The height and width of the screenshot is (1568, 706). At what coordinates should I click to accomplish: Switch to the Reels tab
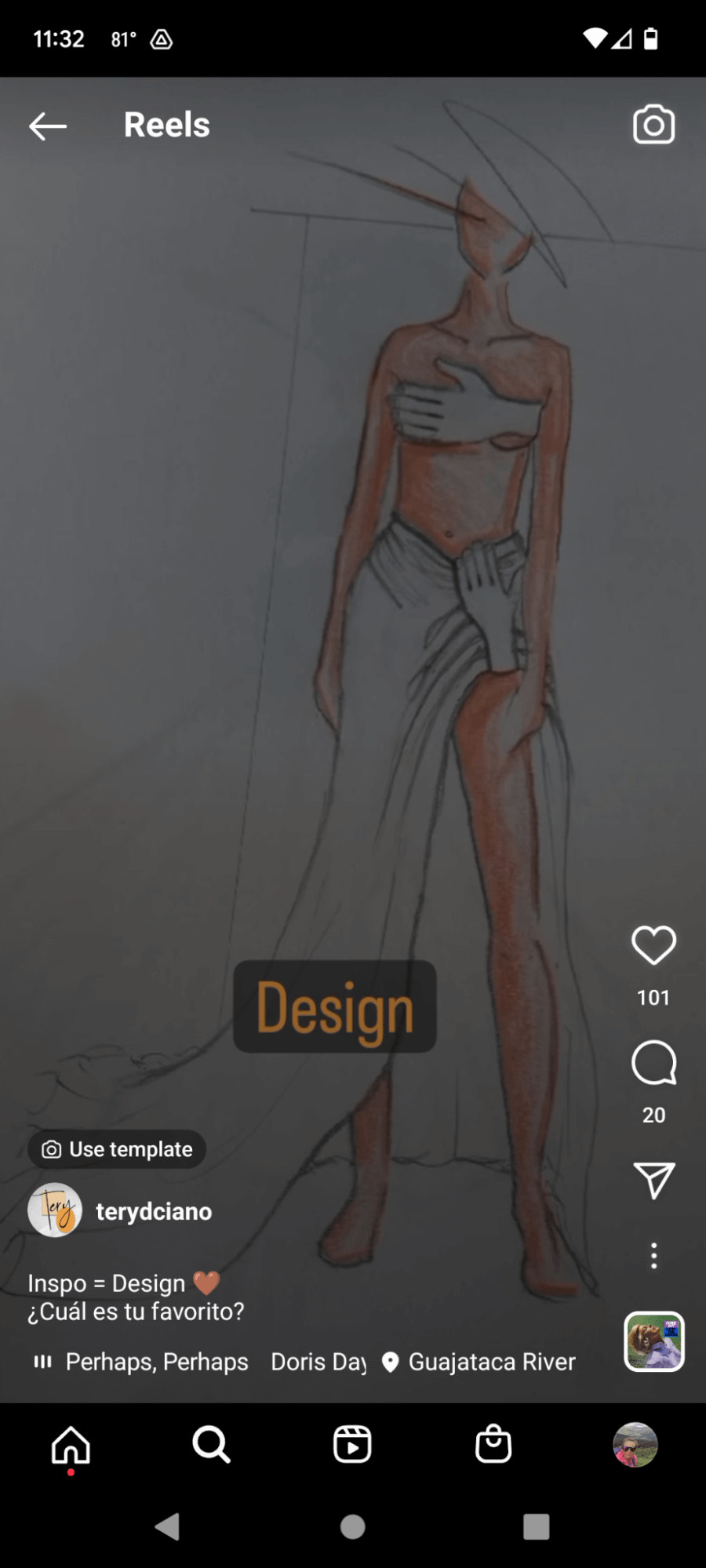352,1444
